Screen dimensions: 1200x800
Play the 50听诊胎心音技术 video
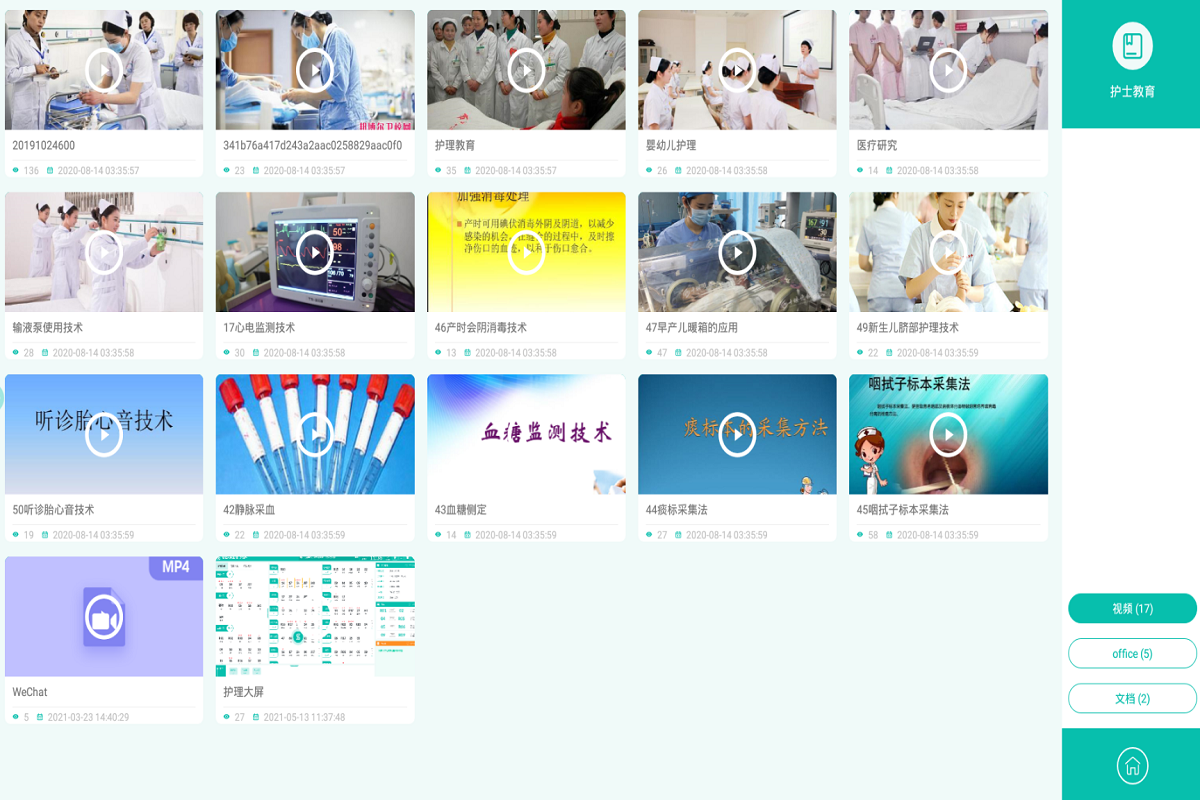tap(104, 434)
